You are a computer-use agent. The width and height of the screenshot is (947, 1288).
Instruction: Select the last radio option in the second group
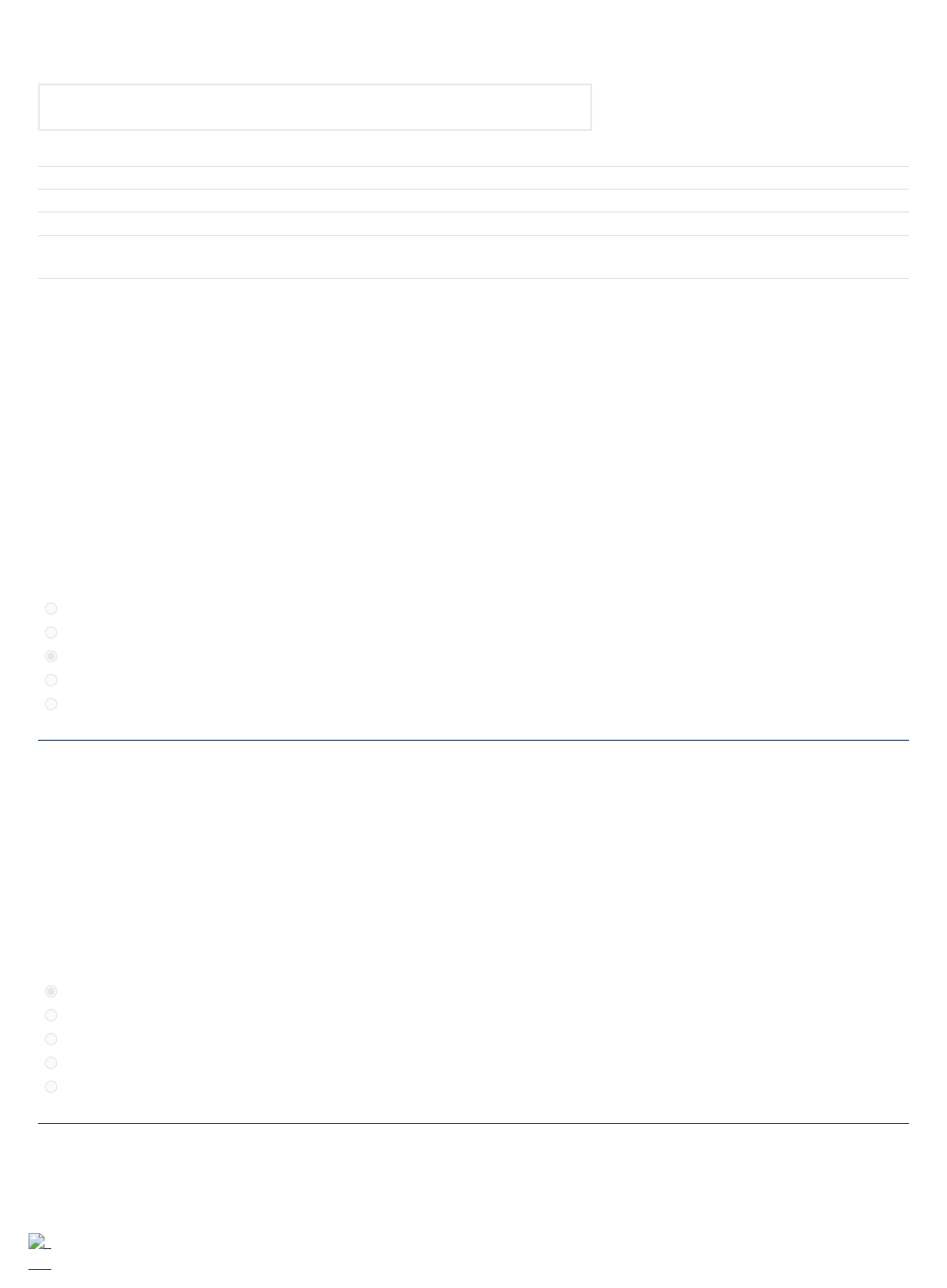coord(51,1087)
